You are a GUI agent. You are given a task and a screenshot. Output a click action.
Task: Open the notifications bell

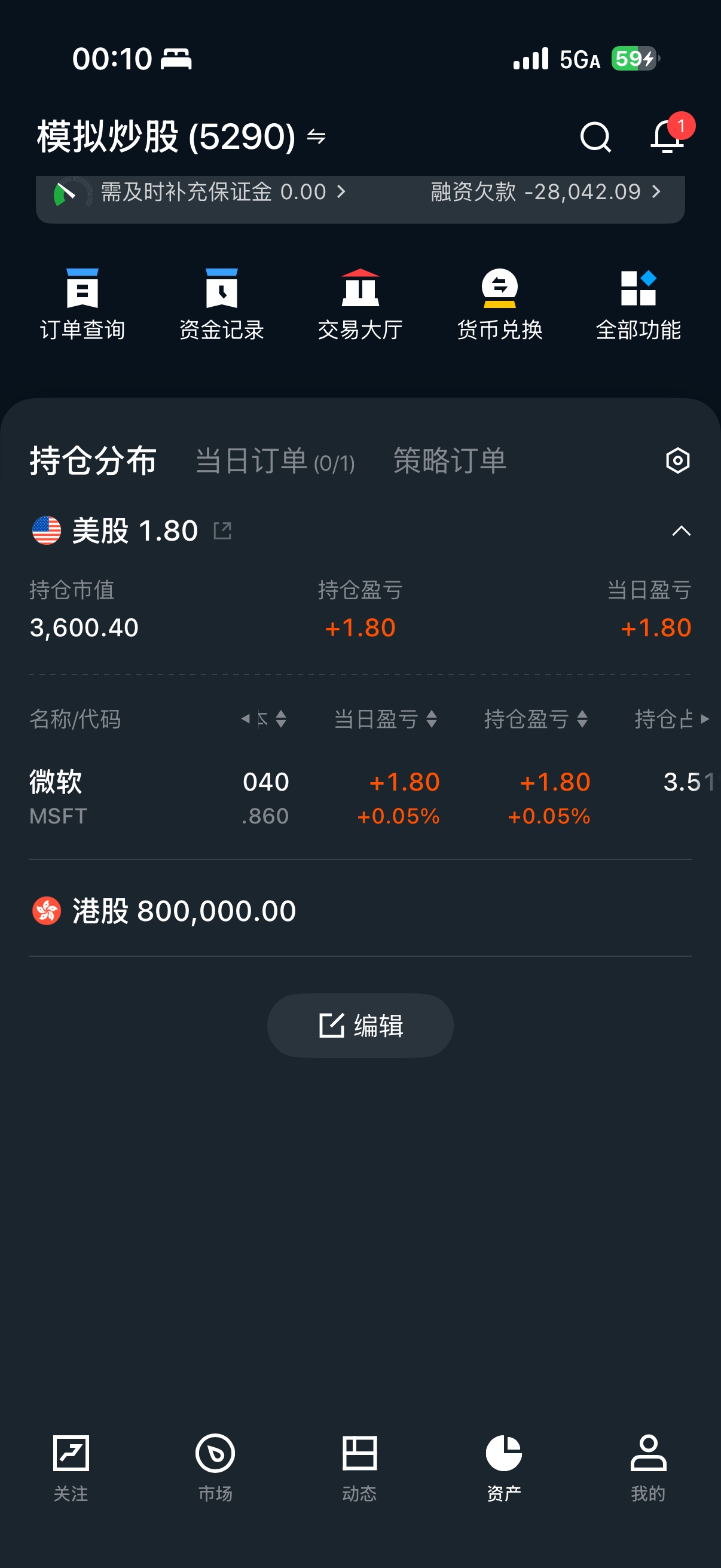coord(667,136)
